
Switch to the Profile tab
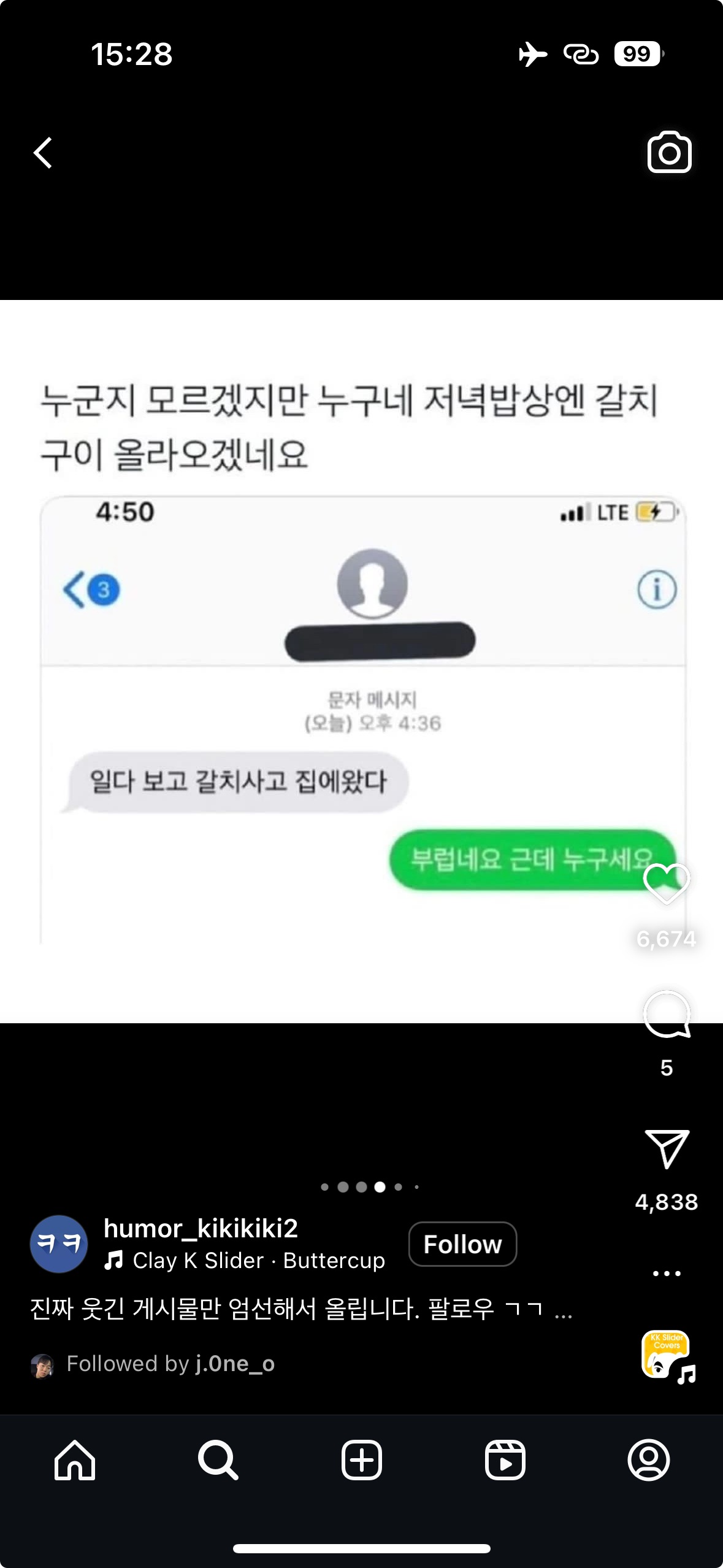click(648, 1461)
